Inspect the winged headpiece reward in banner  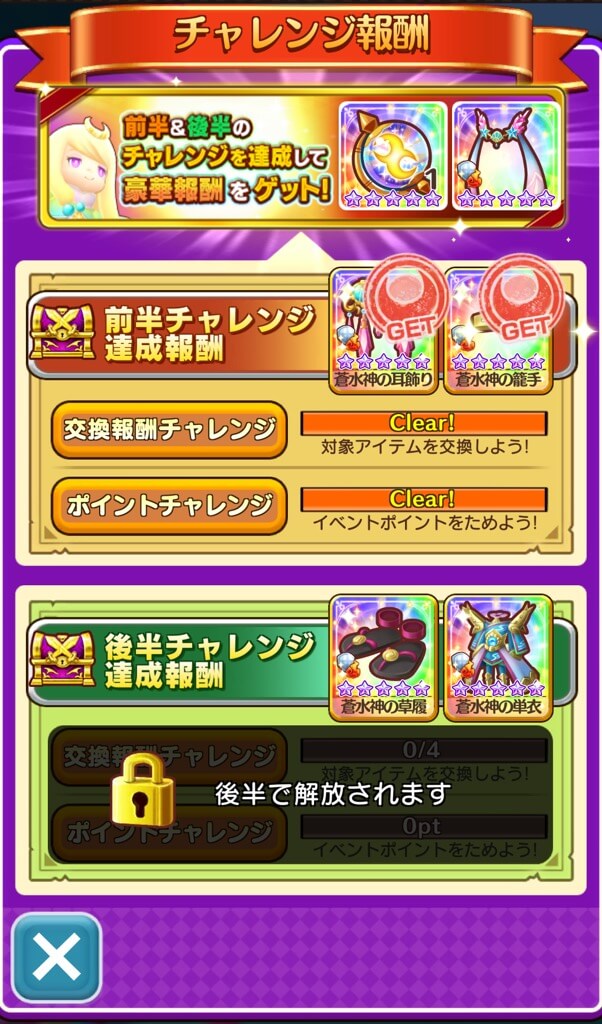click(505, 155)
